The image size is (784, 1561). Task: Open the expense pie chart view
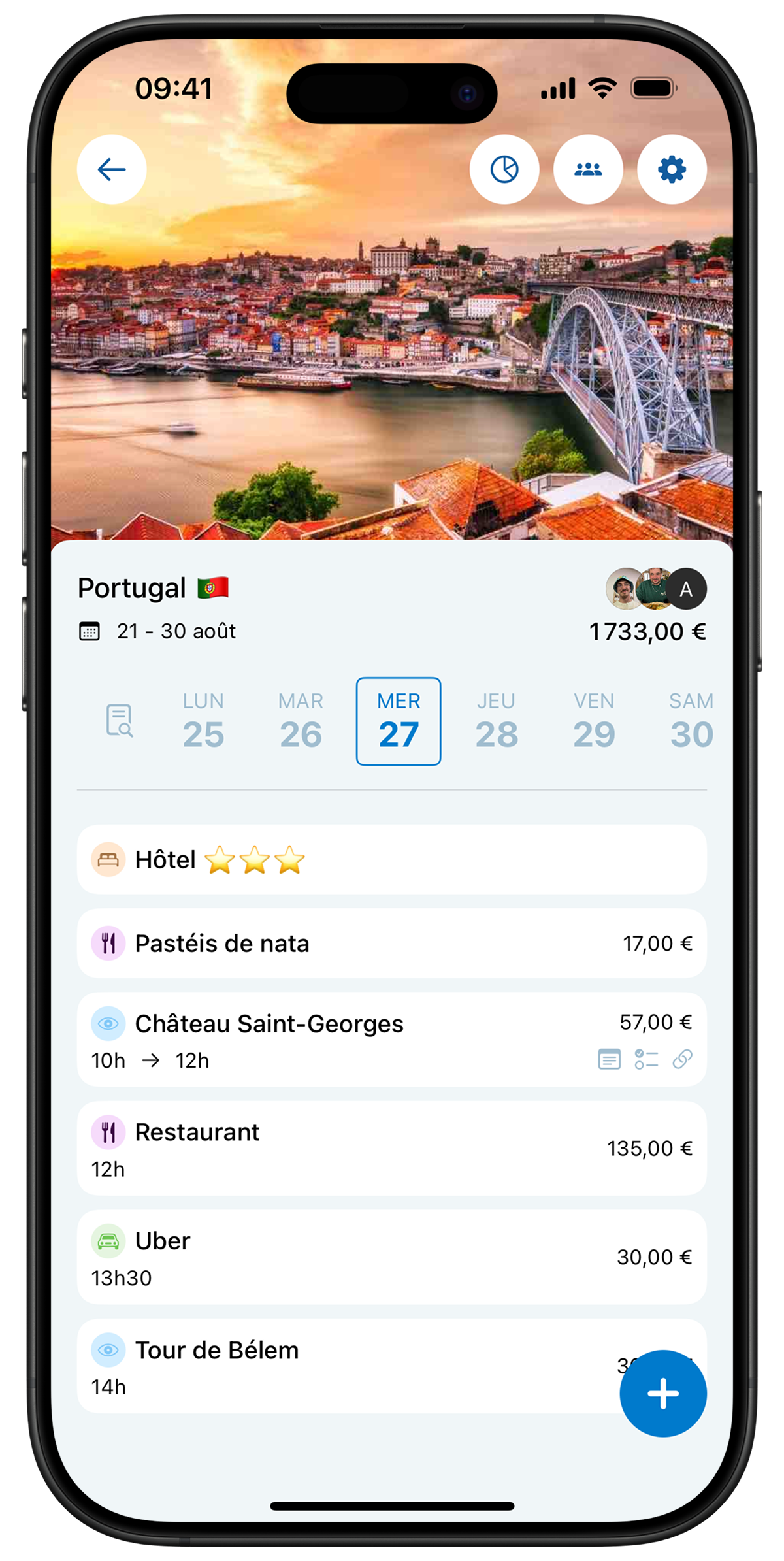[504, 169]
